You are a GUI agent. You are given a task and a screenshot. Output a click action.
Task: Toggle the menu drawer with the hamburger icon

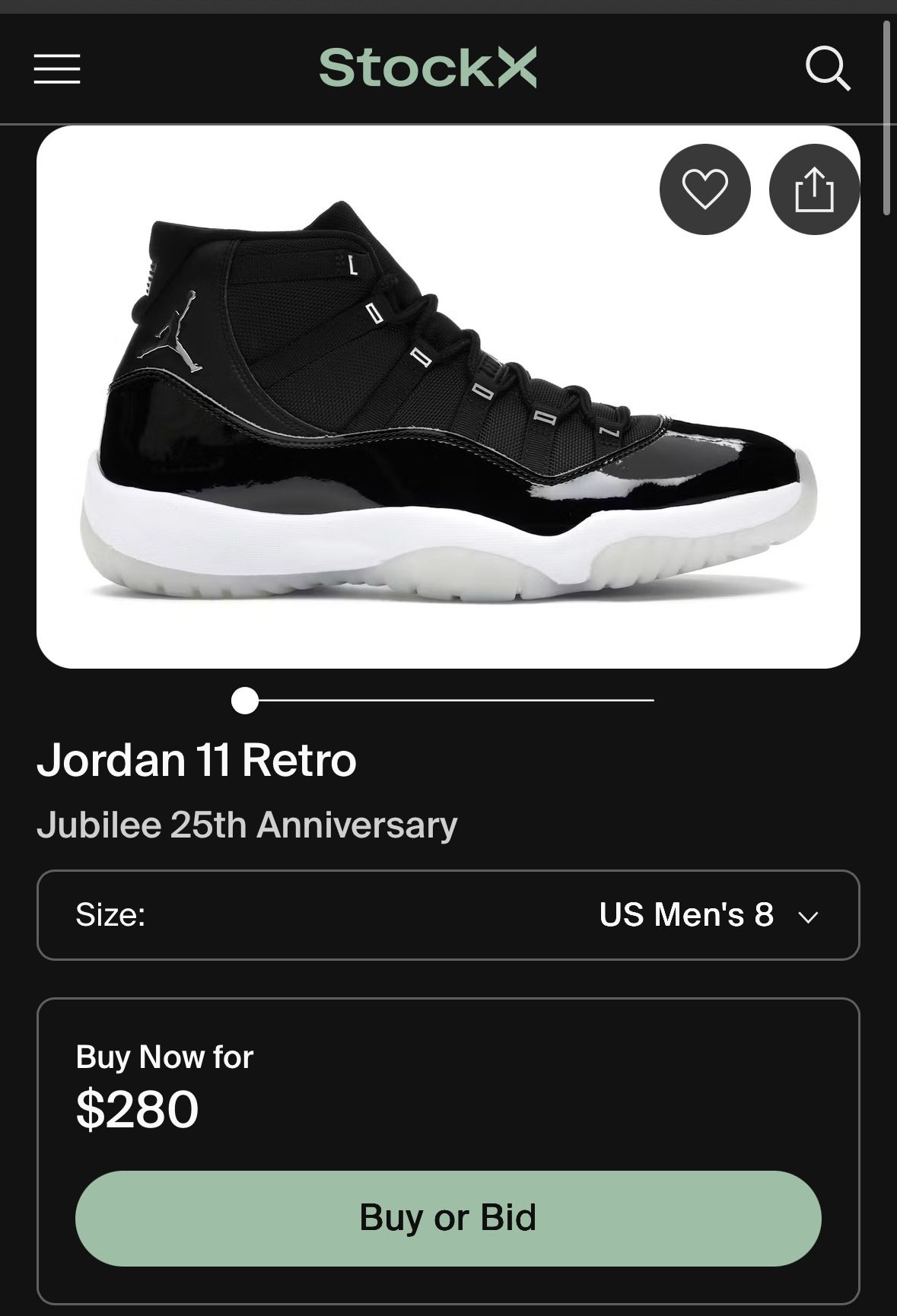tap(57, 69)
